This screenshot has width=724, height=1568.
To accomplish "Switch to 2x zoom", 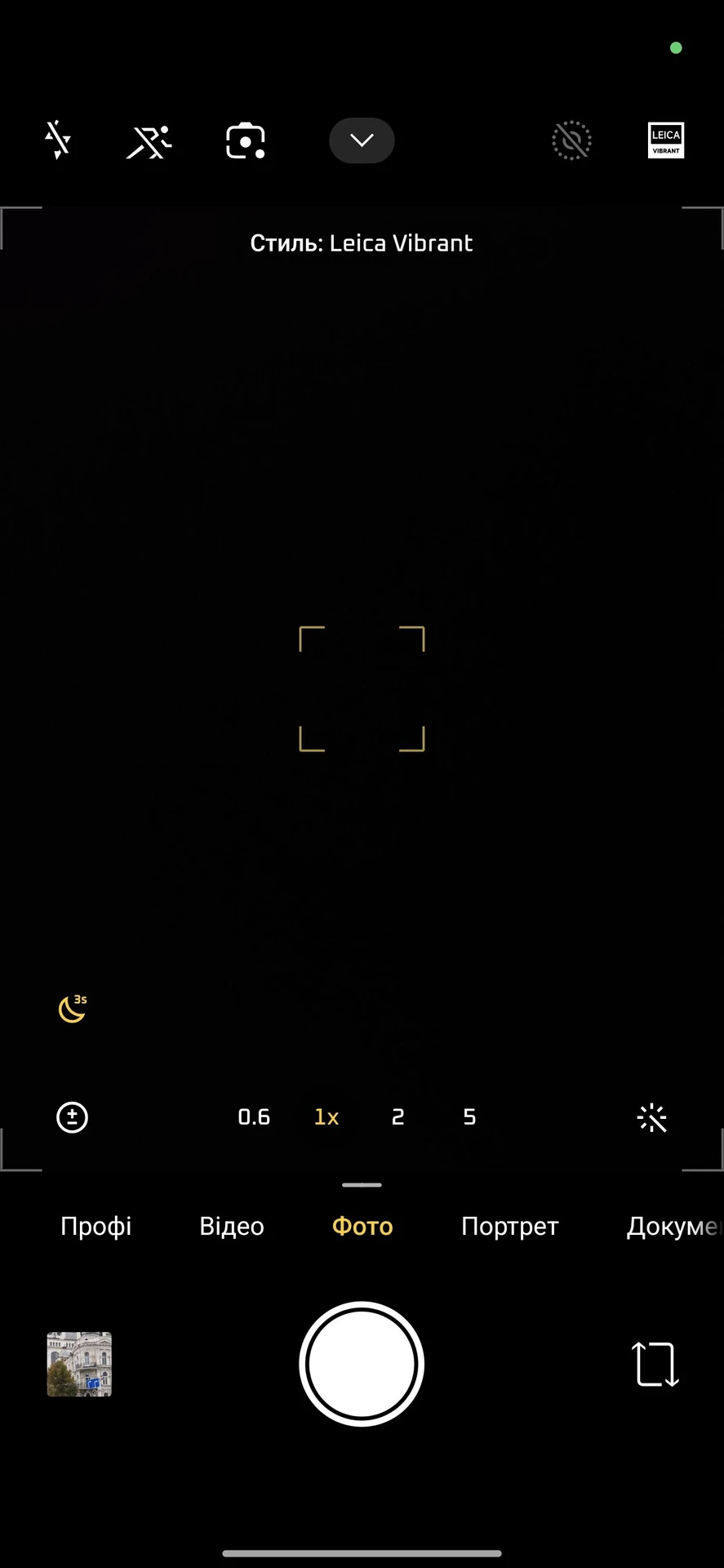I will point(398,1116).
